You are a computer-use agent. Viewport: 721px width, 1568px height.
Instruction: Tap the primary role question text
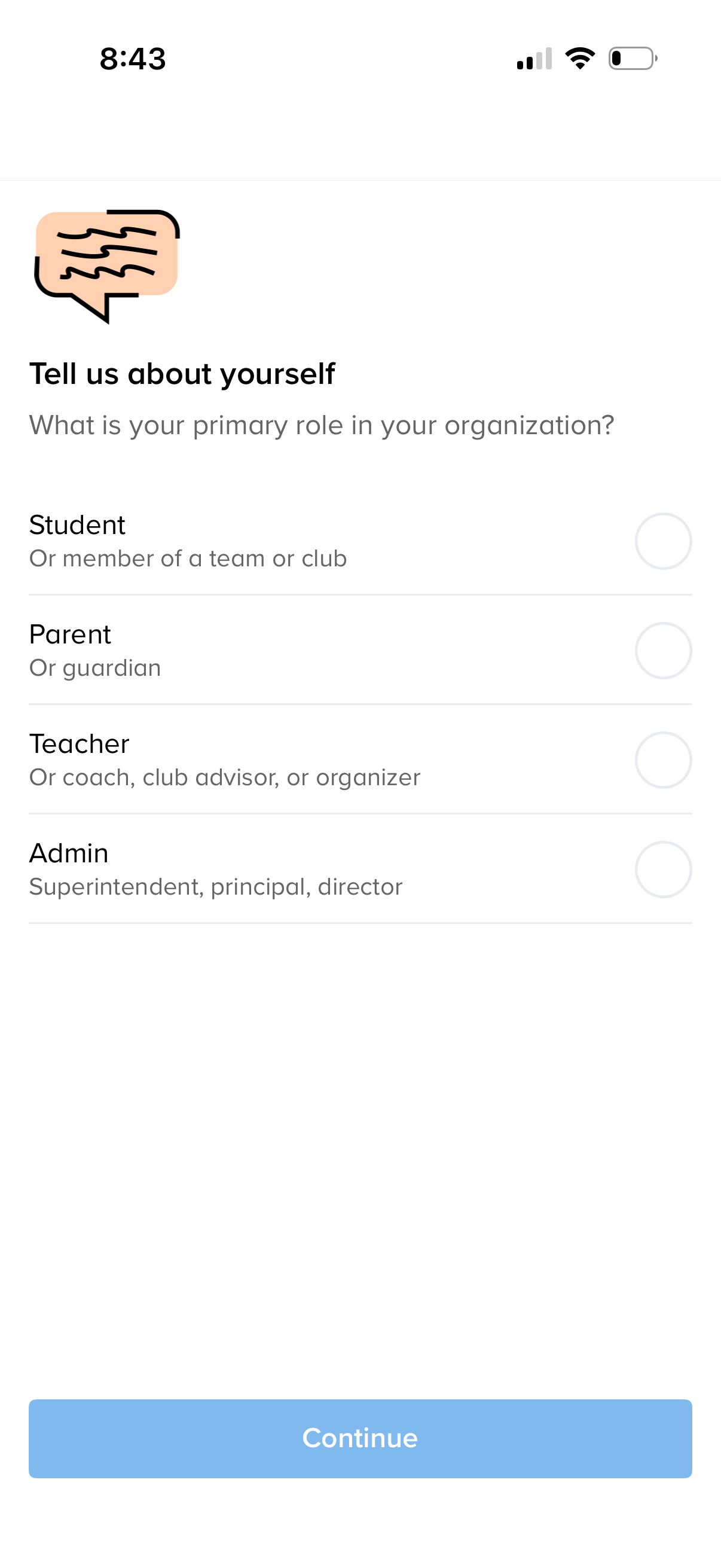point(321,425)
